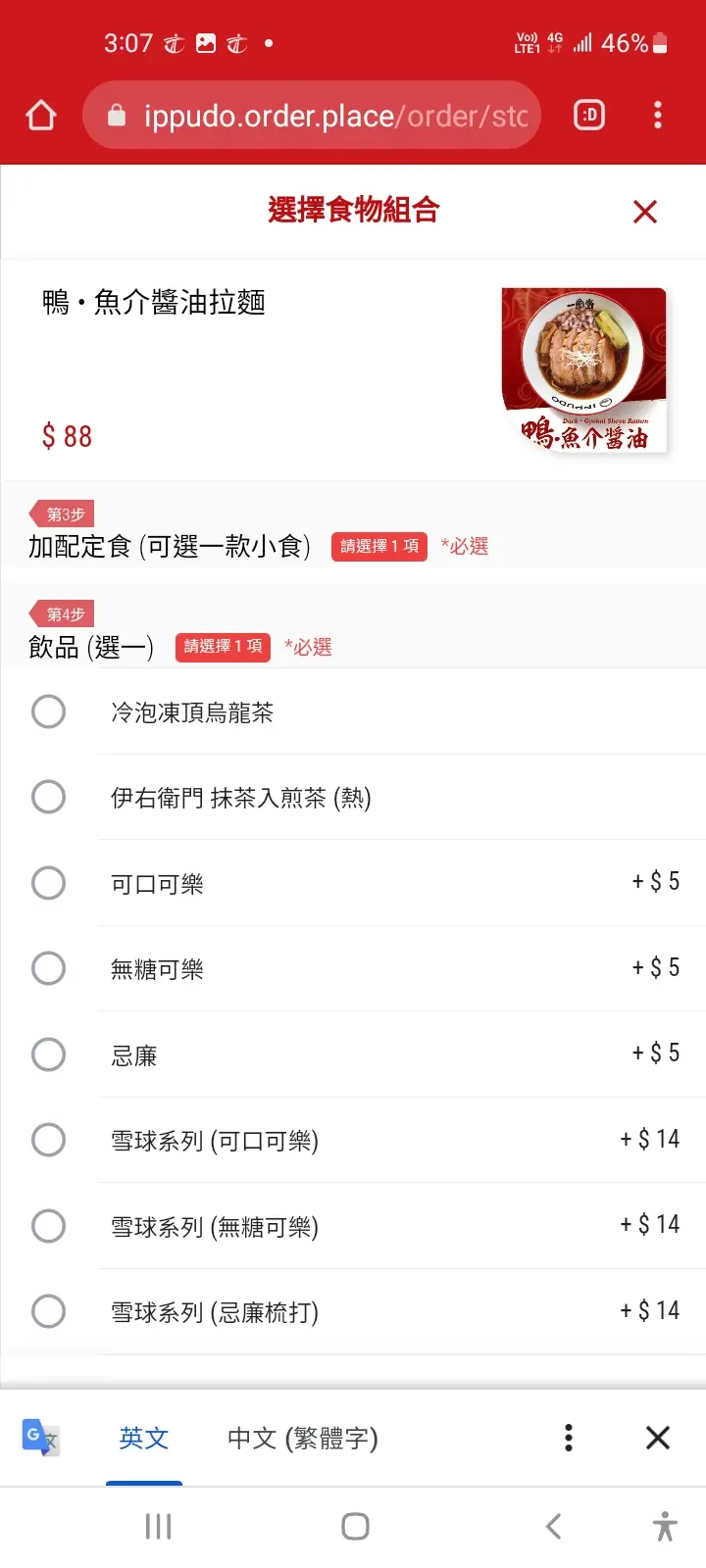Viewport: 706px width, 1568px height.
Task: Dismiss the Google Translate bar
Action: coord(658,1438)
